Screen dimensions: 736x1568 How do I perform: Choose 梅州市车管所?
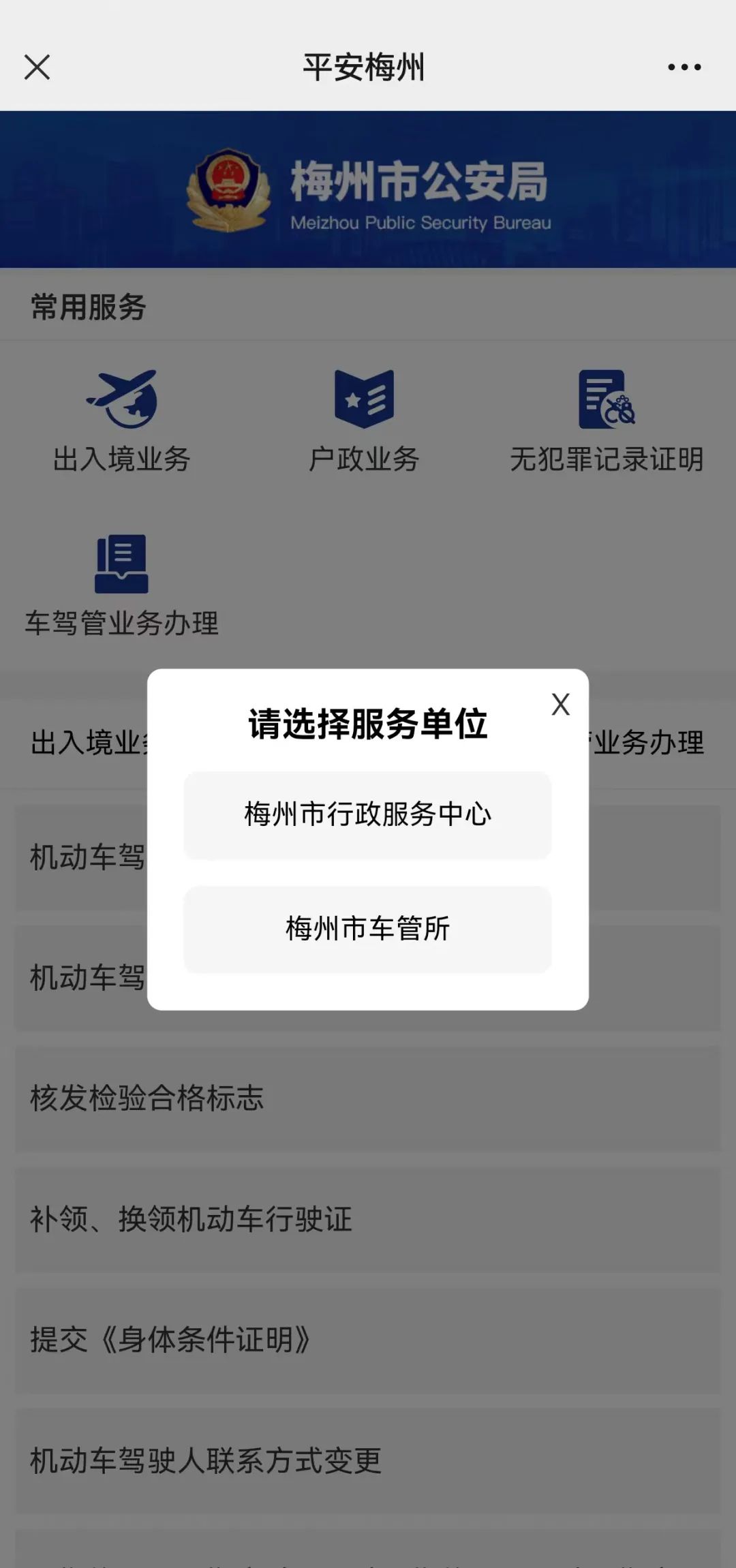(367, 929)
